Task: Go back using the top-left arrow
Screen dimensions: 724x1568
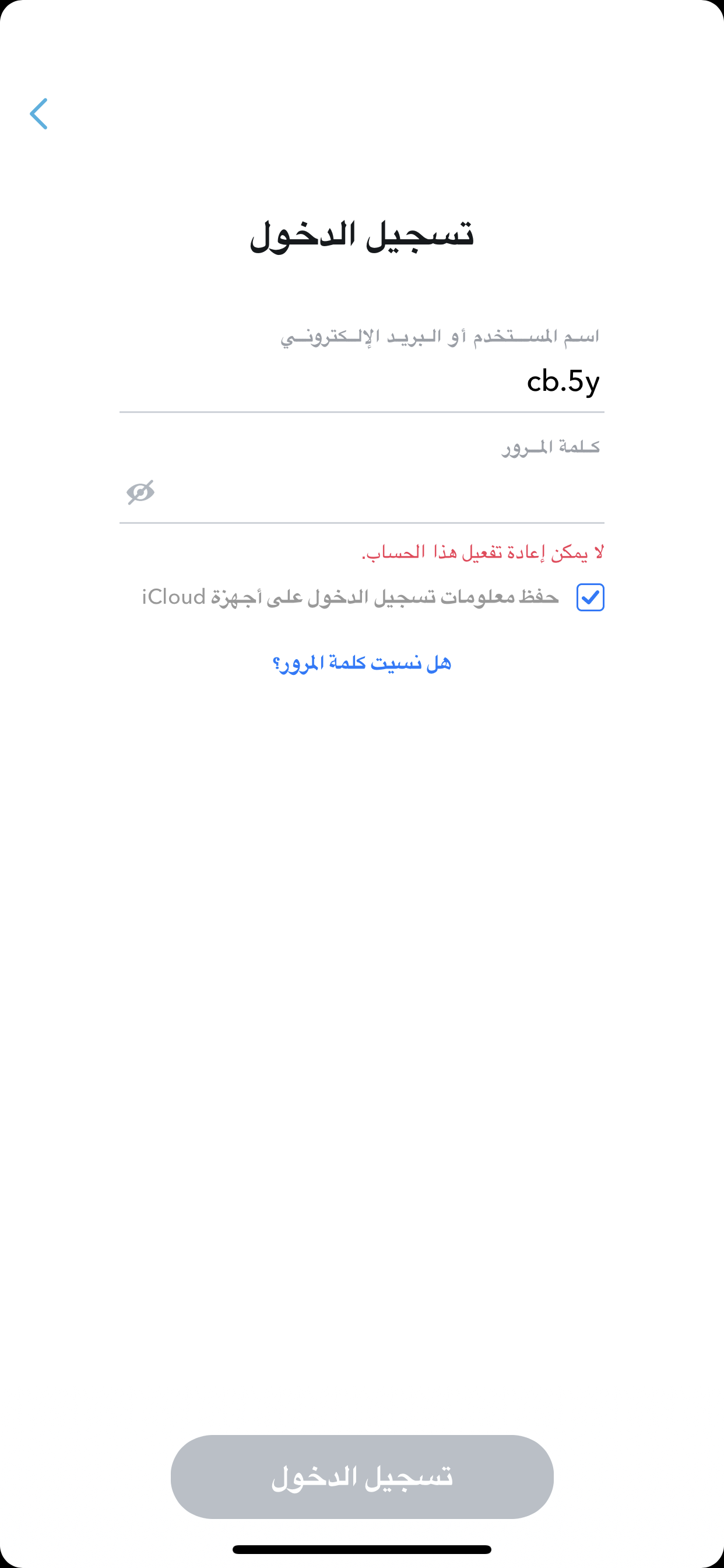Action: (x=39, y=114)
